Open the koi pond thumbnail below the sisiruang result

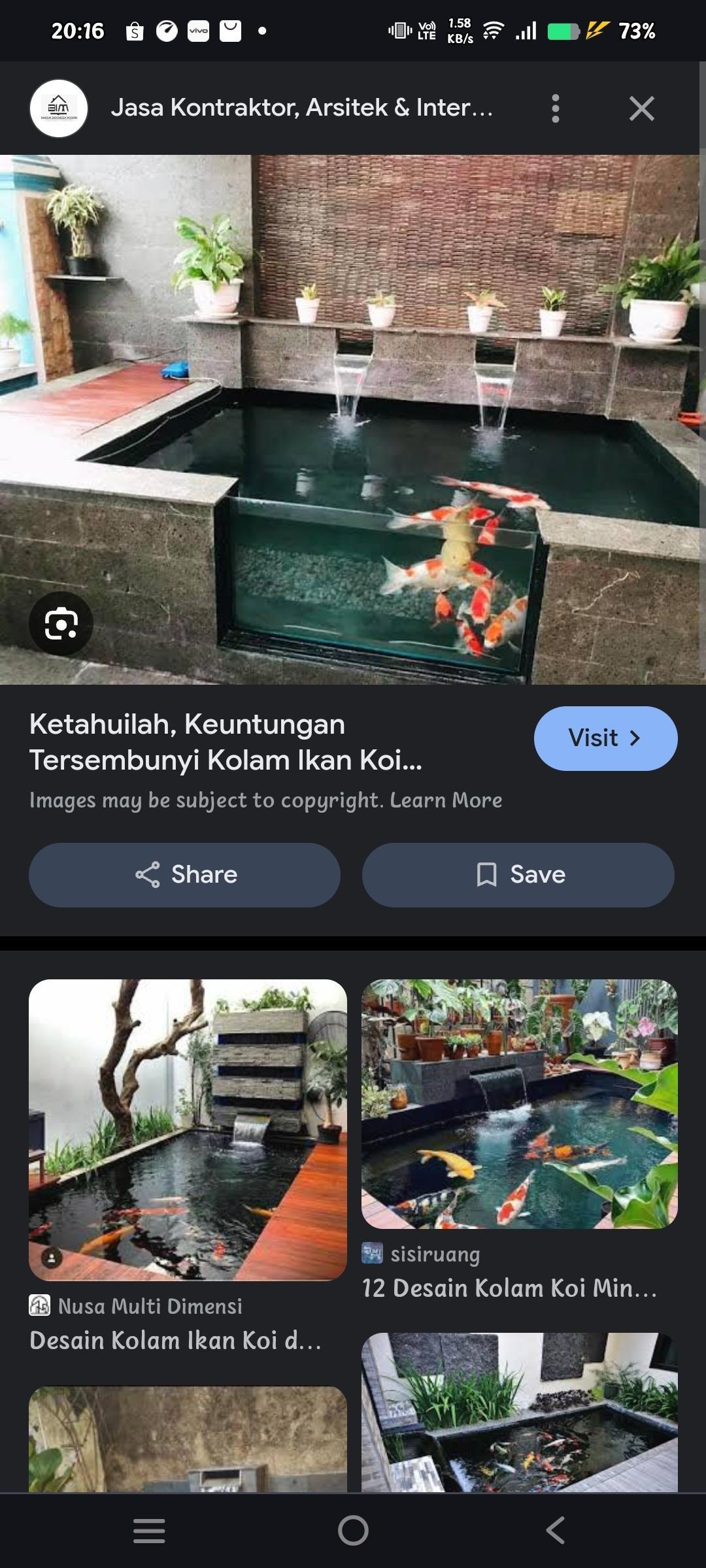pos(520,1413)
